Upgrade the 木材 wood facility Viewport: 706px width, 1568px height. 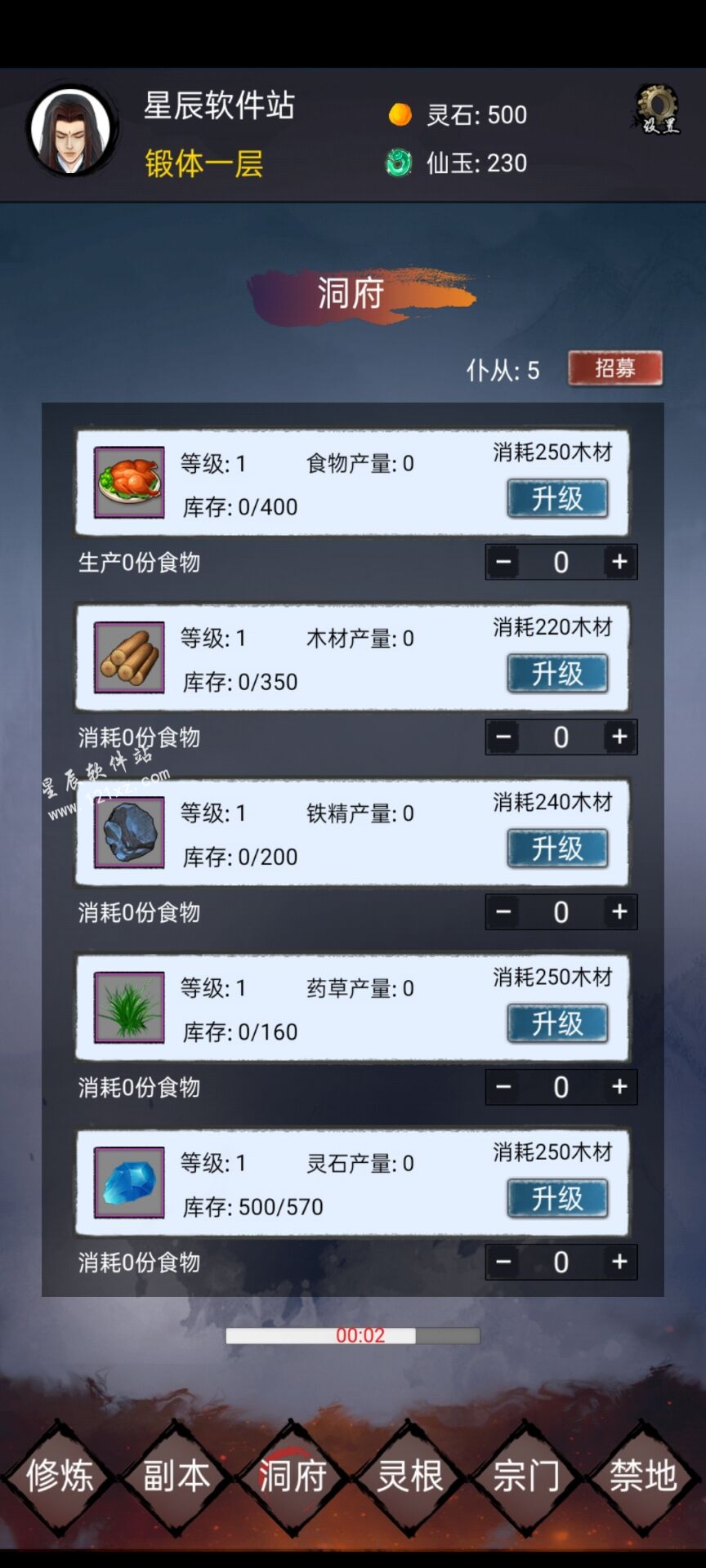tap(557, 674)
